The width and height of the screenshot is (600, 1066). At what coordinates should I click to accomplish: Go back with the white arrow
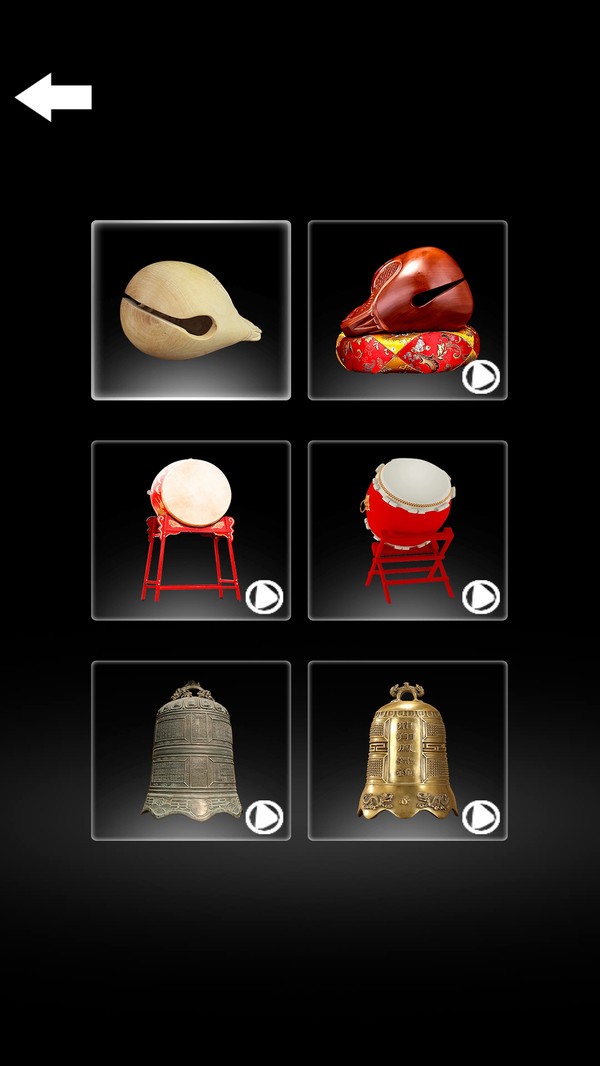click(53, 97)
